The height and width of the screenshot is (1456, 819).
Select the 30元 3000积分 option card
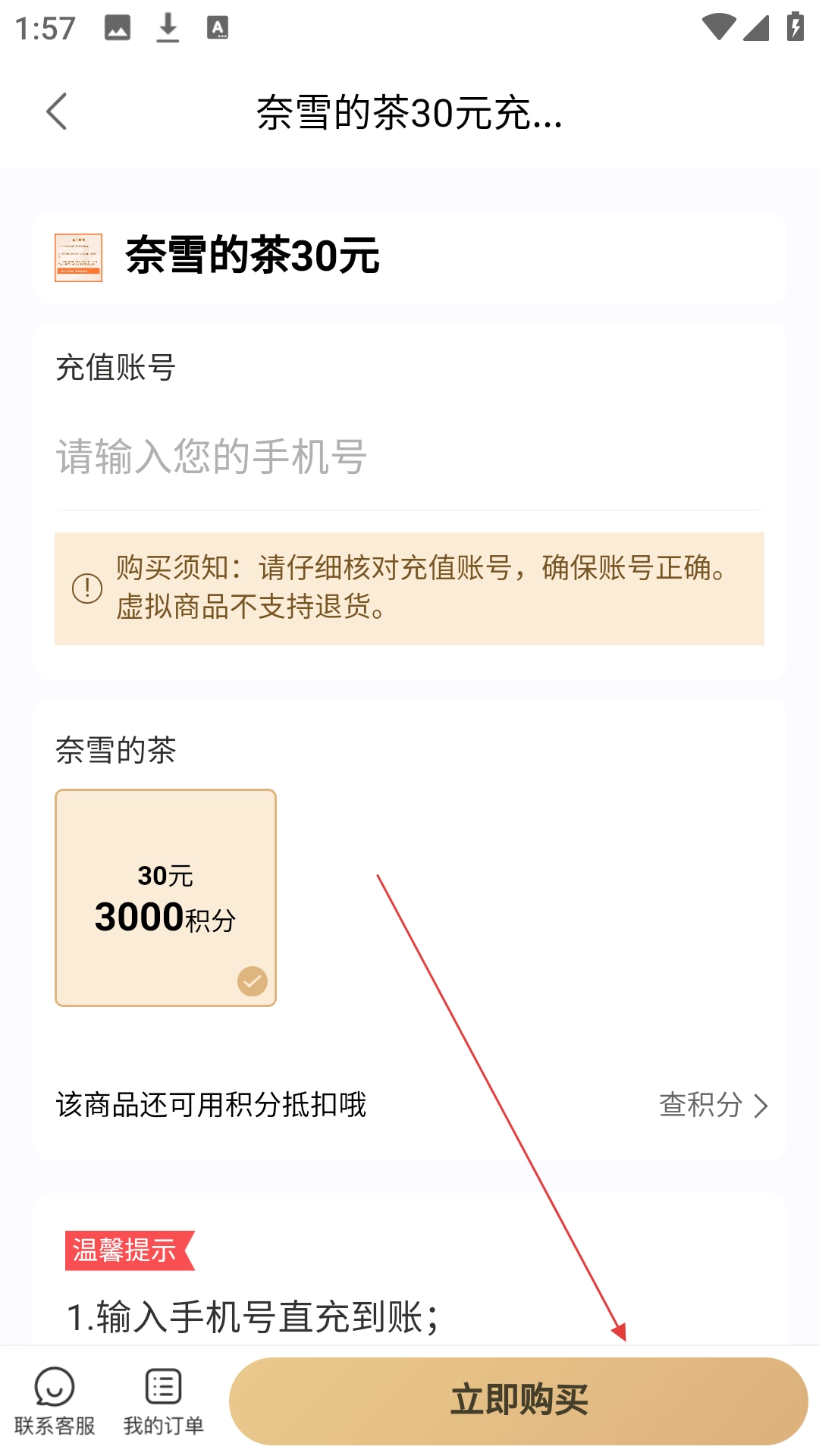pos(165,898)
